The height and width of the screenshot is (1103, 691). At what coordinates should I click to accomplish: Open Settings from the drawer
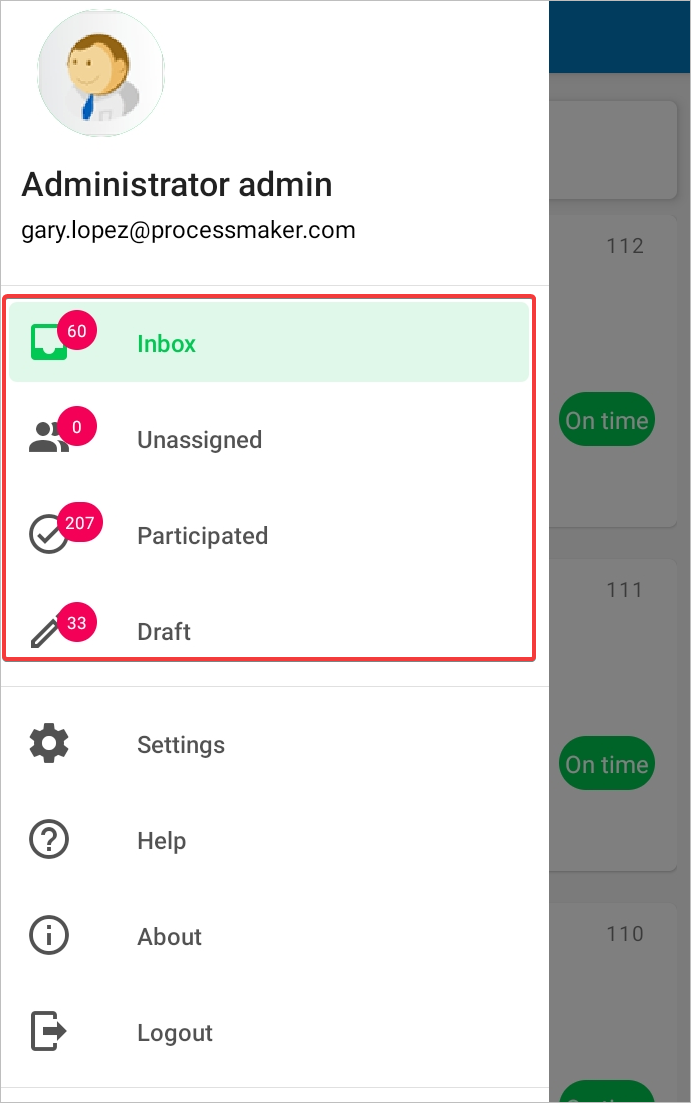tap(180, 745)
